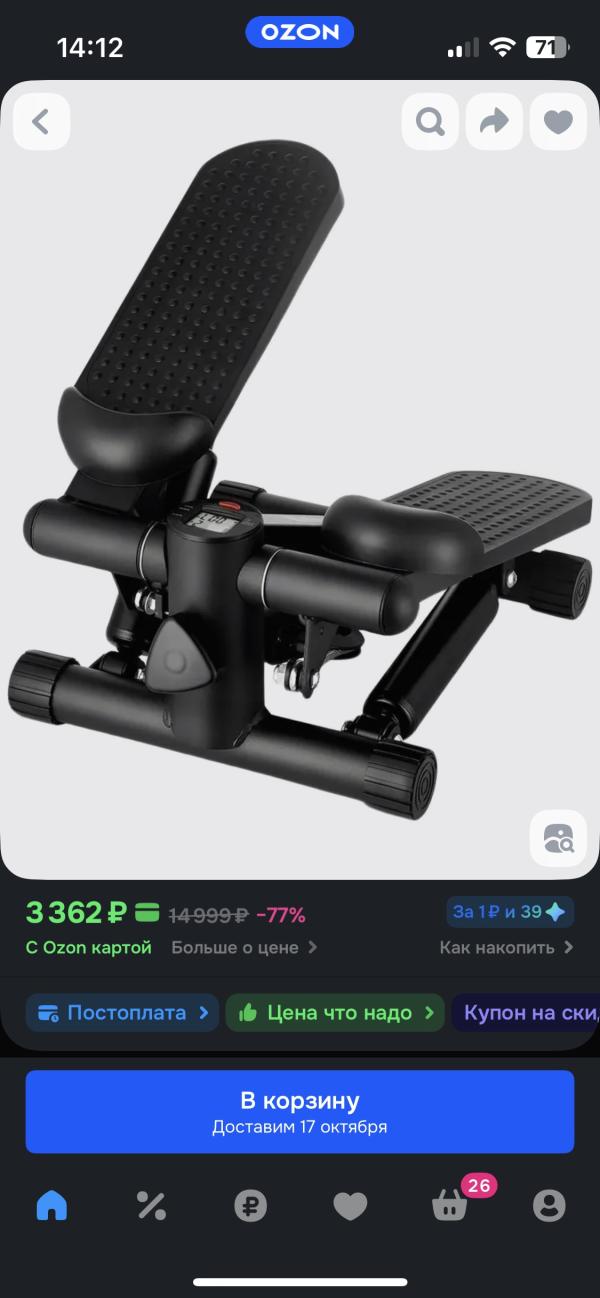Image resolution: width=600 pixels, height=1298 pixels.
Task: Add the product to favorites with the heart
Action: tap(558, 122)
